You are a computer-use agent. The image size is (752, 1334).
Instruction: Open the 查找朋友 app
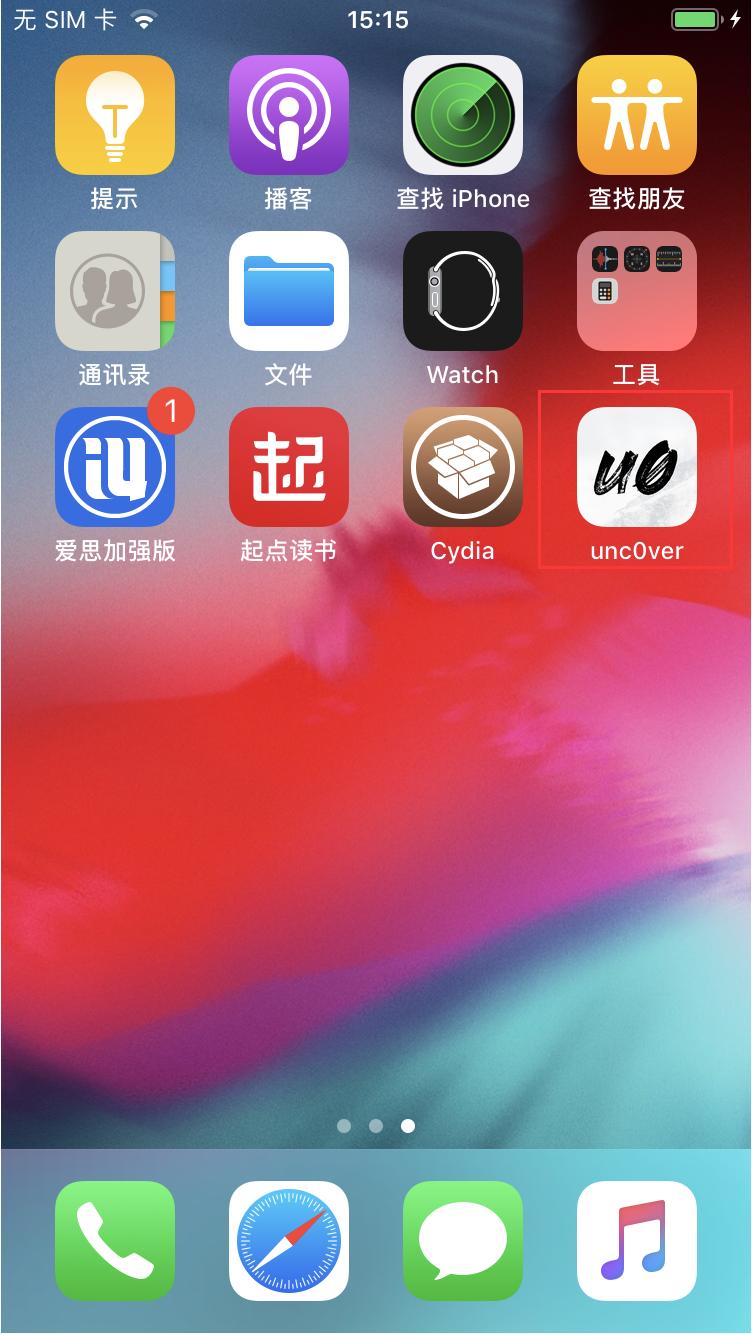pyautogui.click(x=636, y=115)
